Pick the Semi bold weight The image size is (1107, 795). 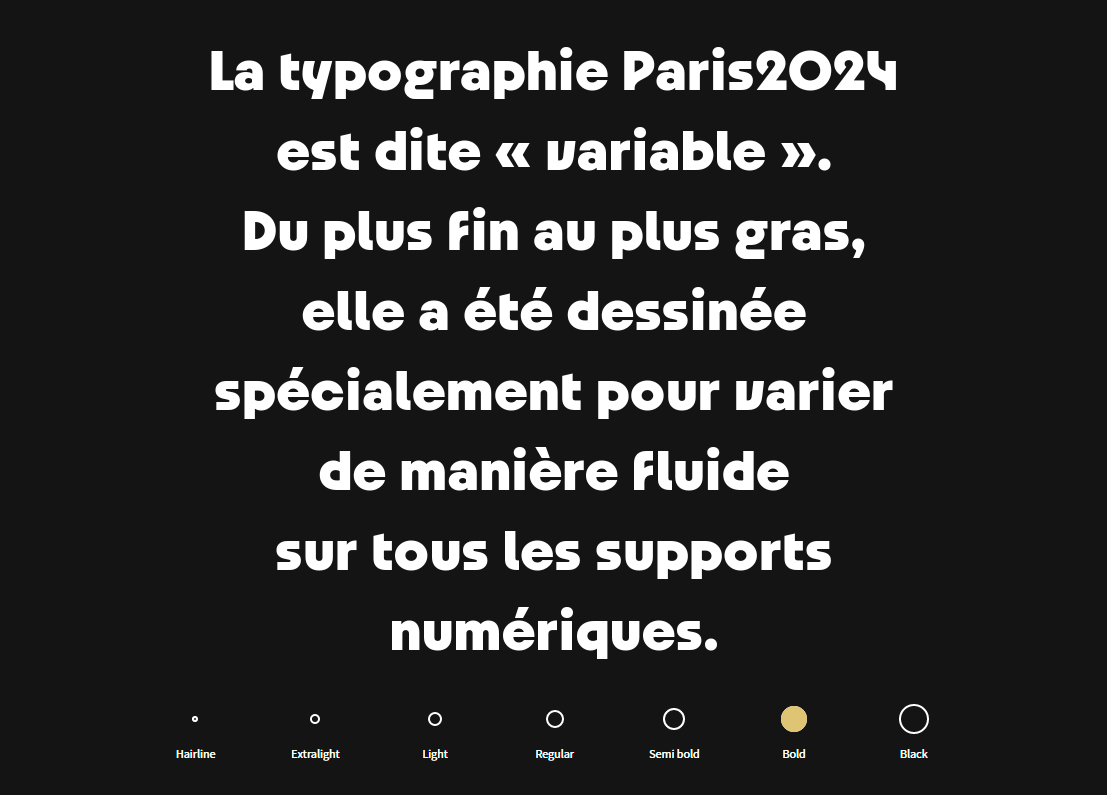pyautogui.click(x=674, y=719)
